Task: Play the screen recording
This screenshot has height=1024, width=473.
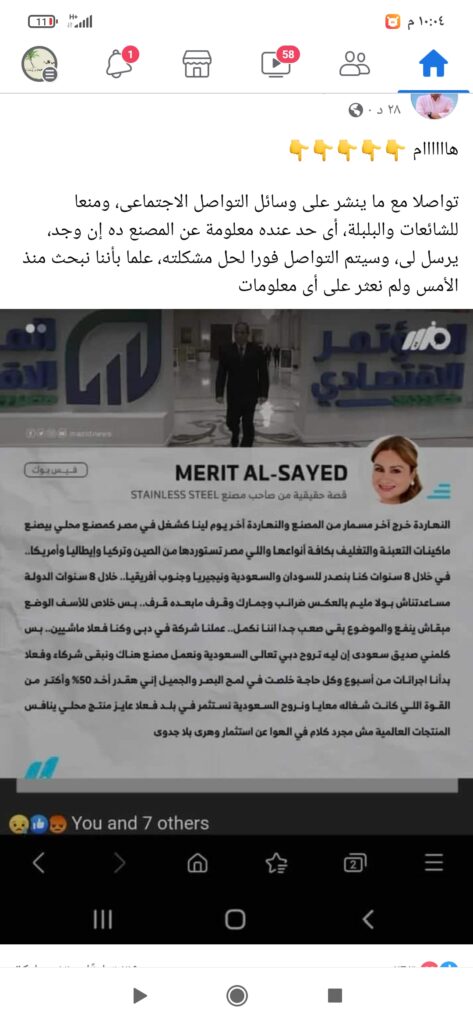Action: point(139,995)
